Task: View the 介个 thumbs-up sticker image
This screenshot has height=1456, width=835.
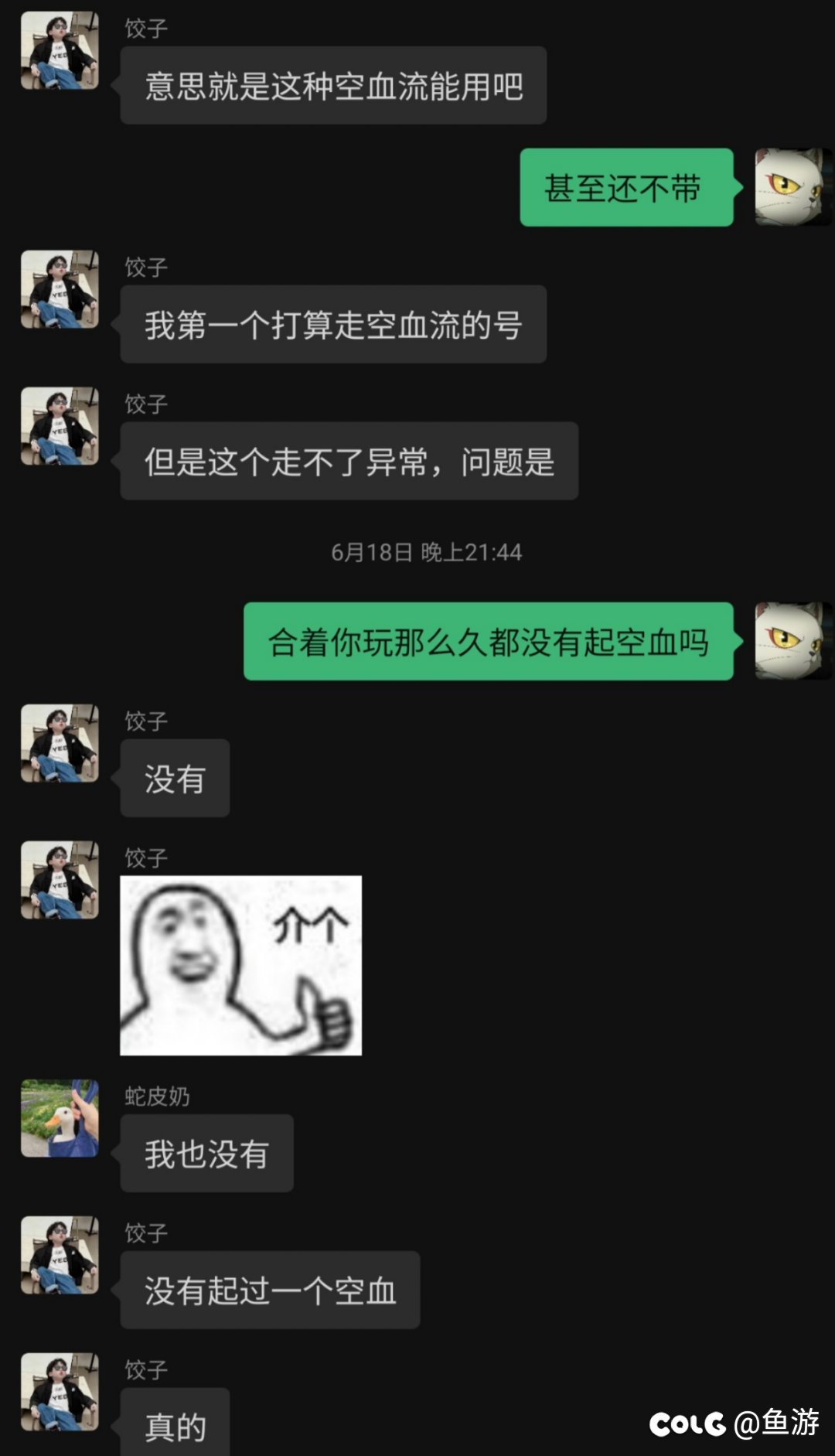Action: point(240,965)
